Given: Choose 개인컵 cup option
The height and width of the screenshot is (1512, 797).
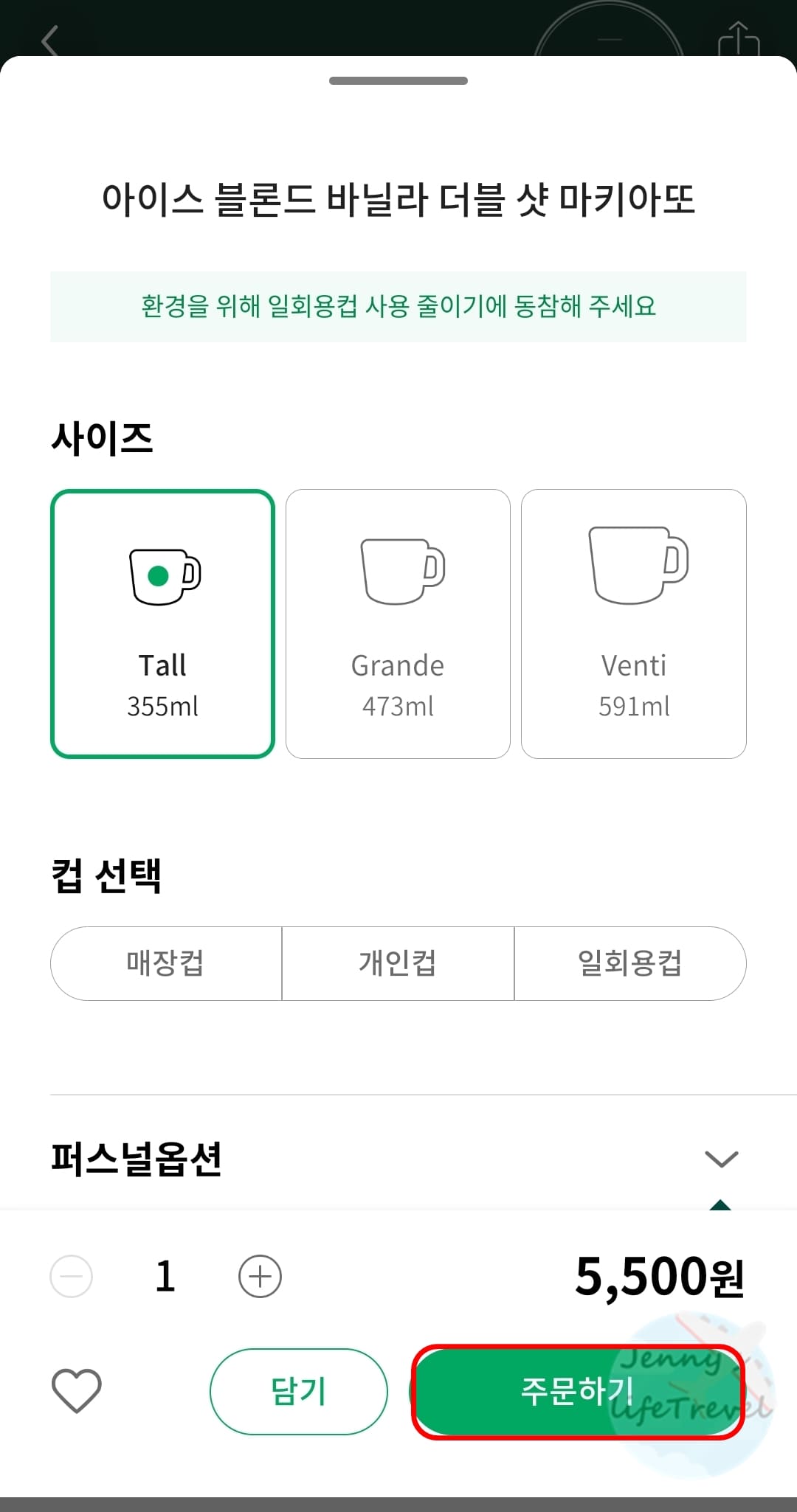Looking at the screenshot, I should (398, 963).
